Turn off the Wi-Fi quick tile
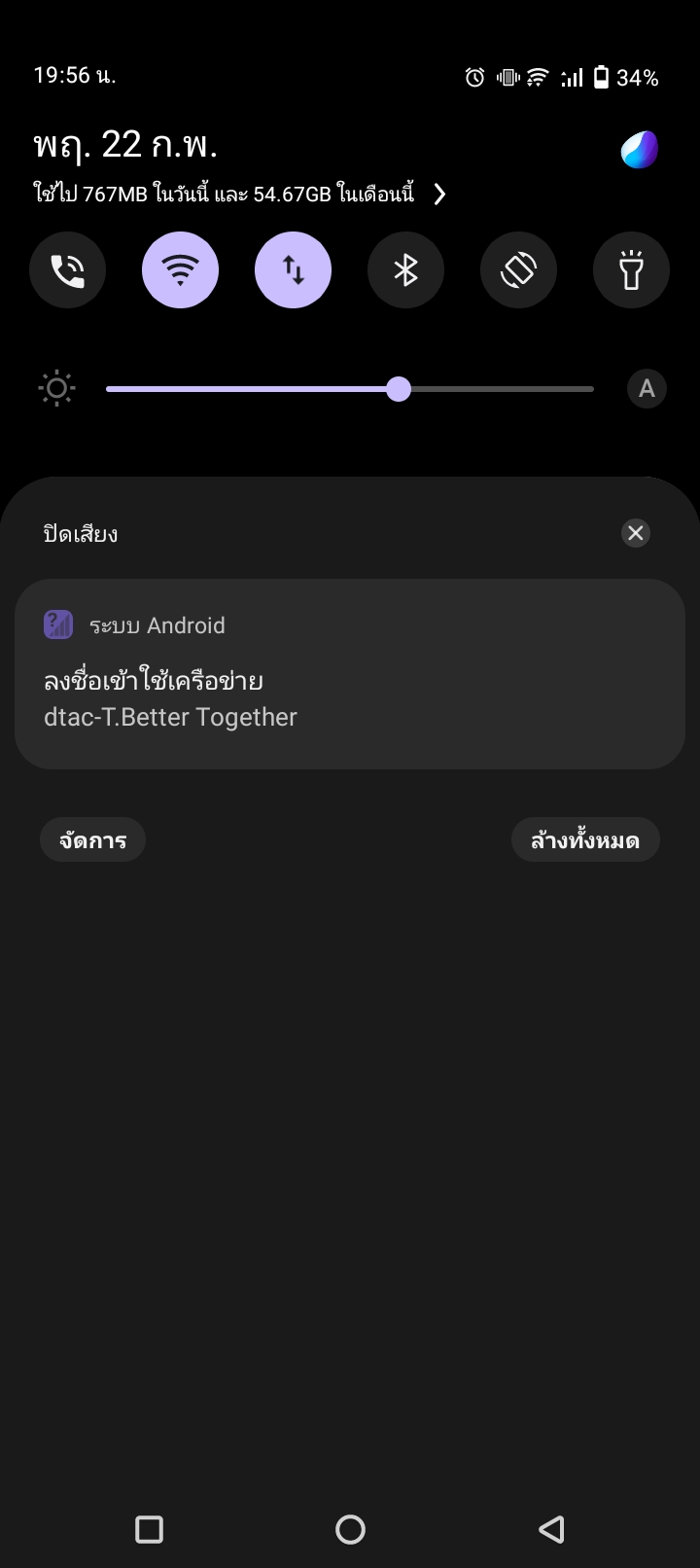The image size is (700, 1568). tap(180, 269)
